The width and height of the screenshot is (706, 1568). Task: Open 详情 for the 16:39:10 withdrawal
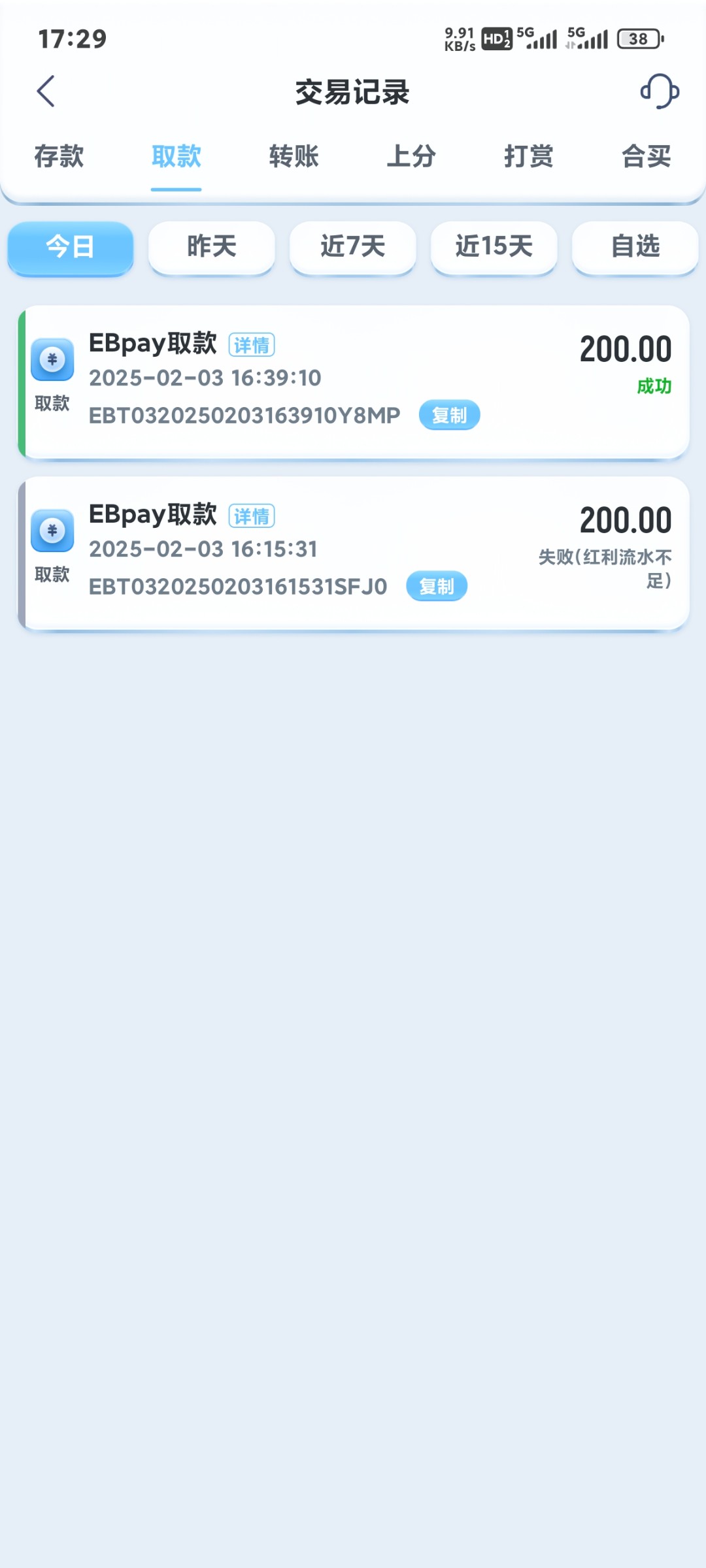tap(252, 345)
